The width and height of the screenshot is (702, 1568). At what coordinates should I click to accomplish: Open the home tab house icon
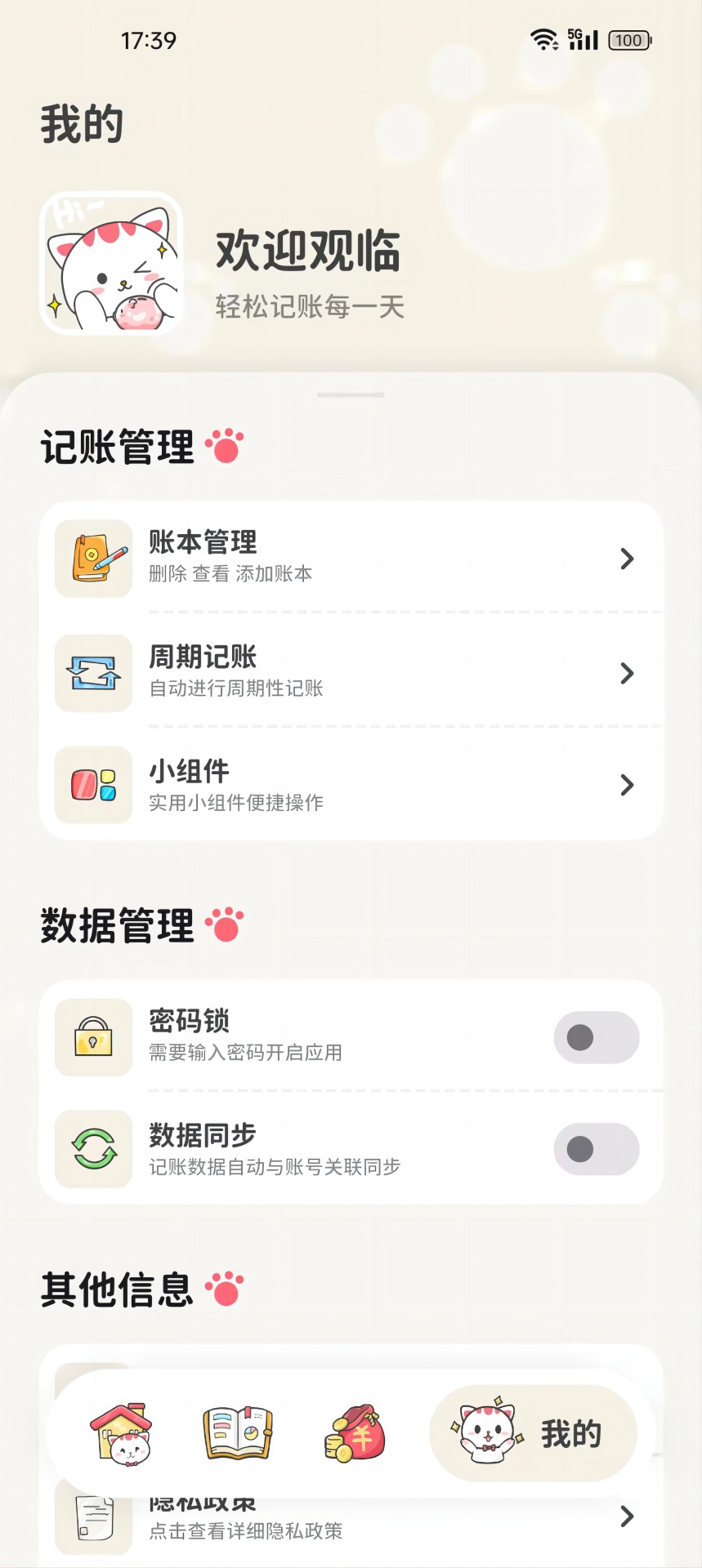click(x=120, y=1435)
